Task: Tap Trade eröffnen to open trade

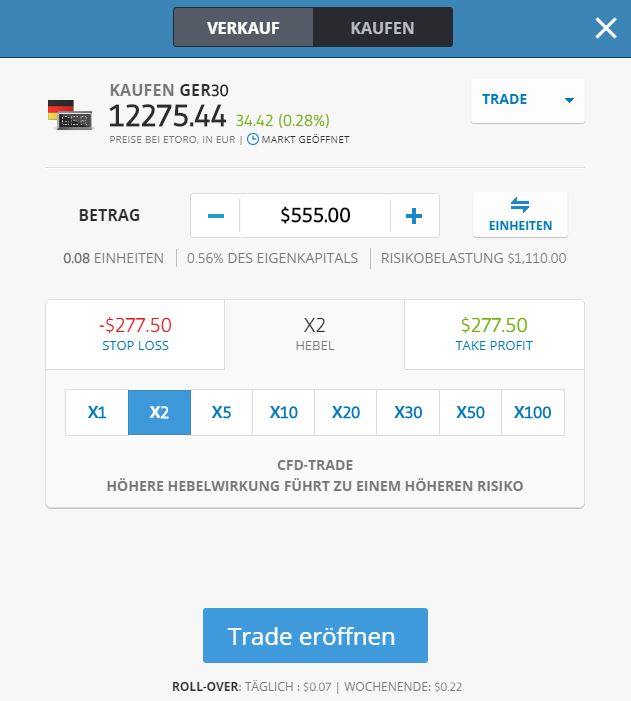Action: 315,636
